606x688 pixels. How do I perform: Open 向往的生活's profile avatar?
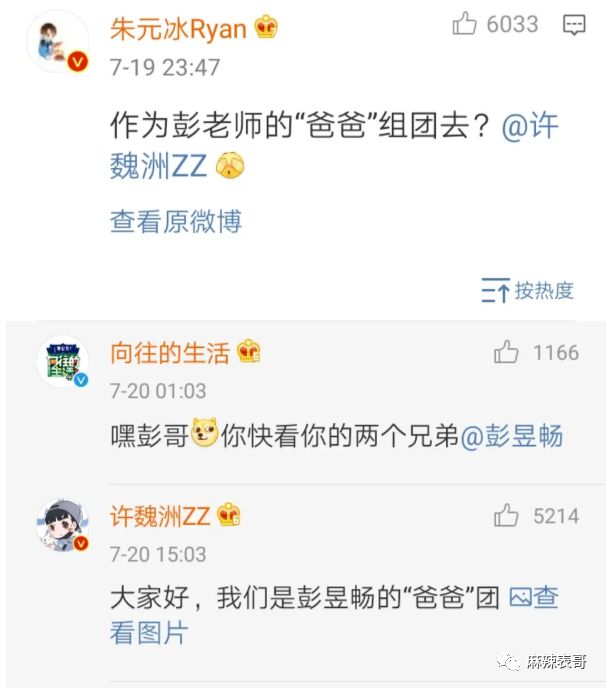coord(64,361)
